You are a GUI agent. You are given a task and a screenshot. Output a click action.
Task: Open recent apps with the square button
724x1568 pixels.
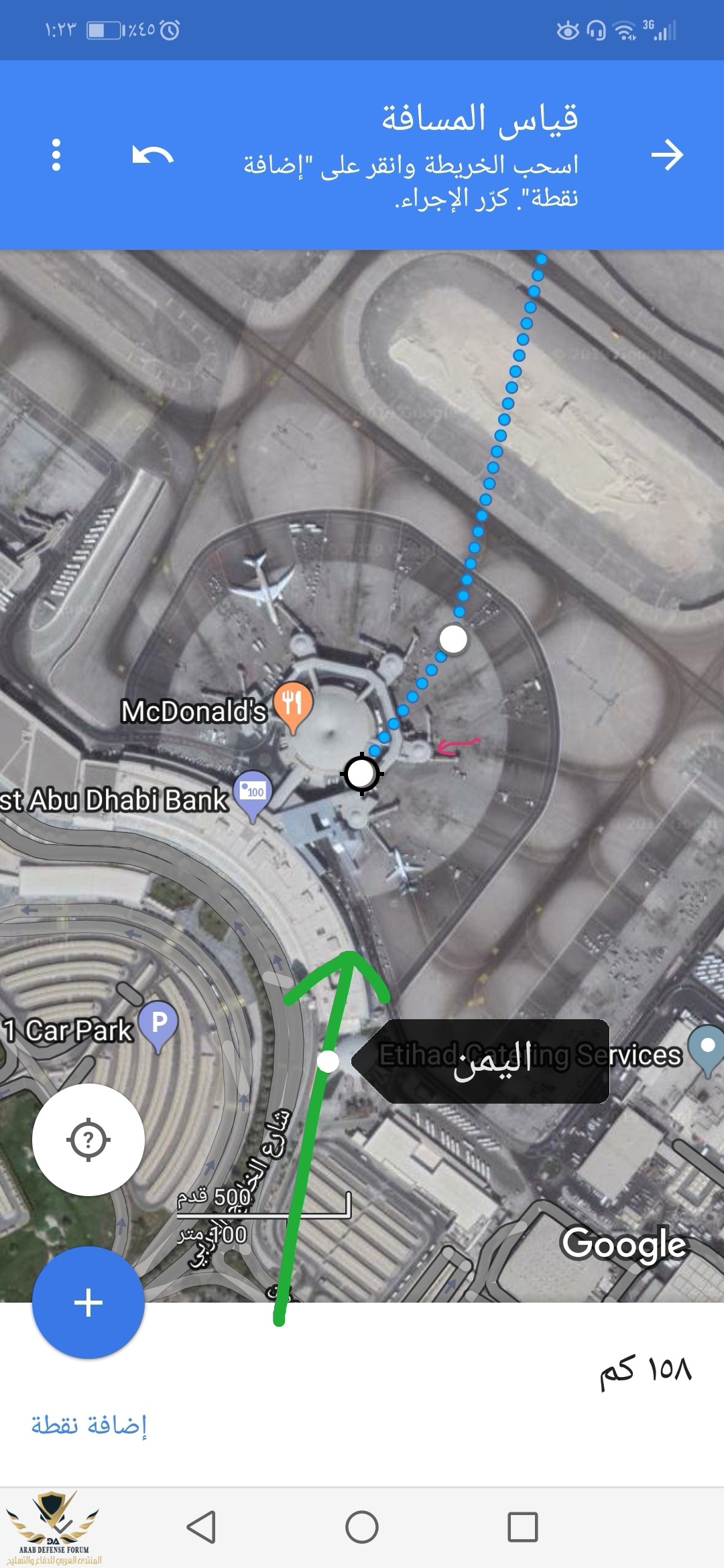523,1527
